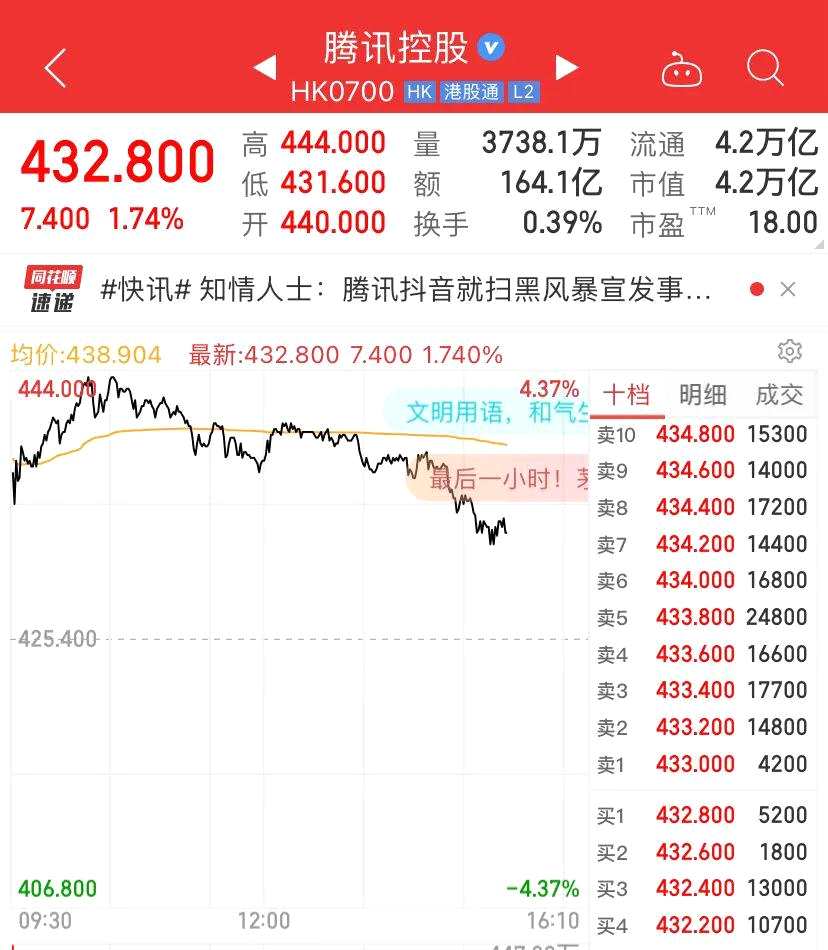Open stock search
This screenshot has width=828, height=950.
(x=765, y=70)
